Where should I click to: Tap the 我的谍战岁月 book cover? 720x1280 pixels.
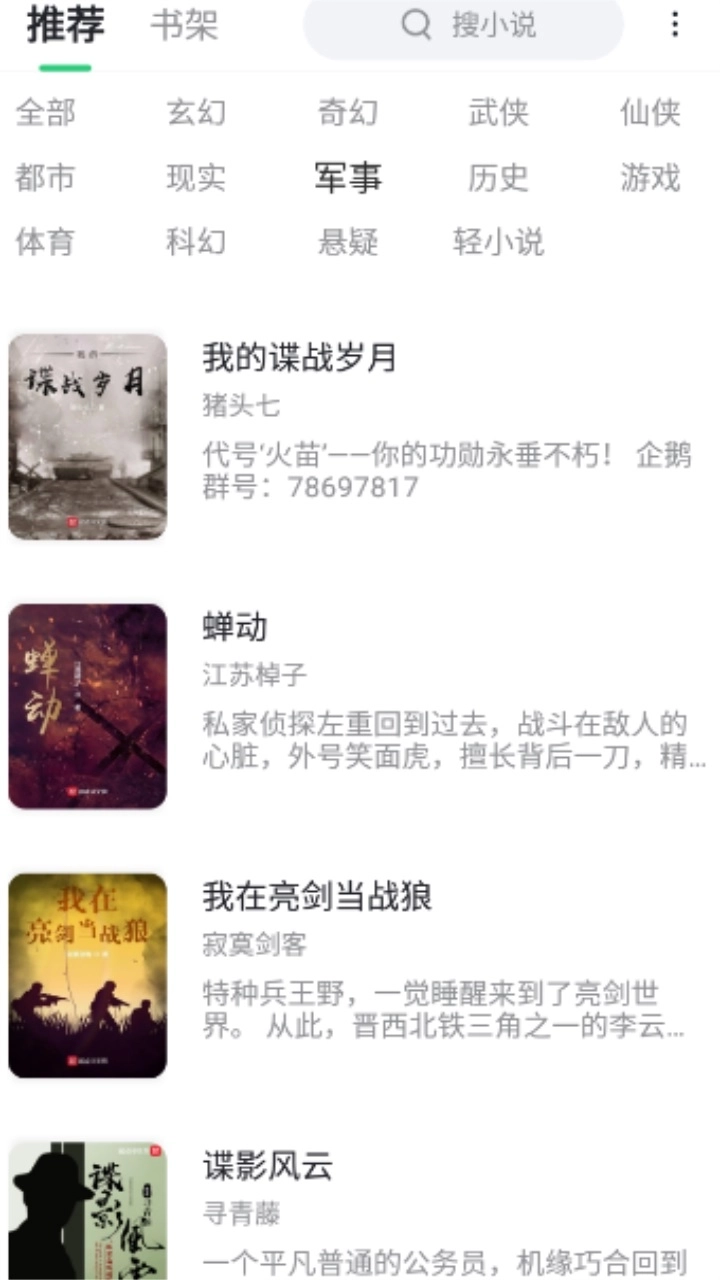click(86, 436)
